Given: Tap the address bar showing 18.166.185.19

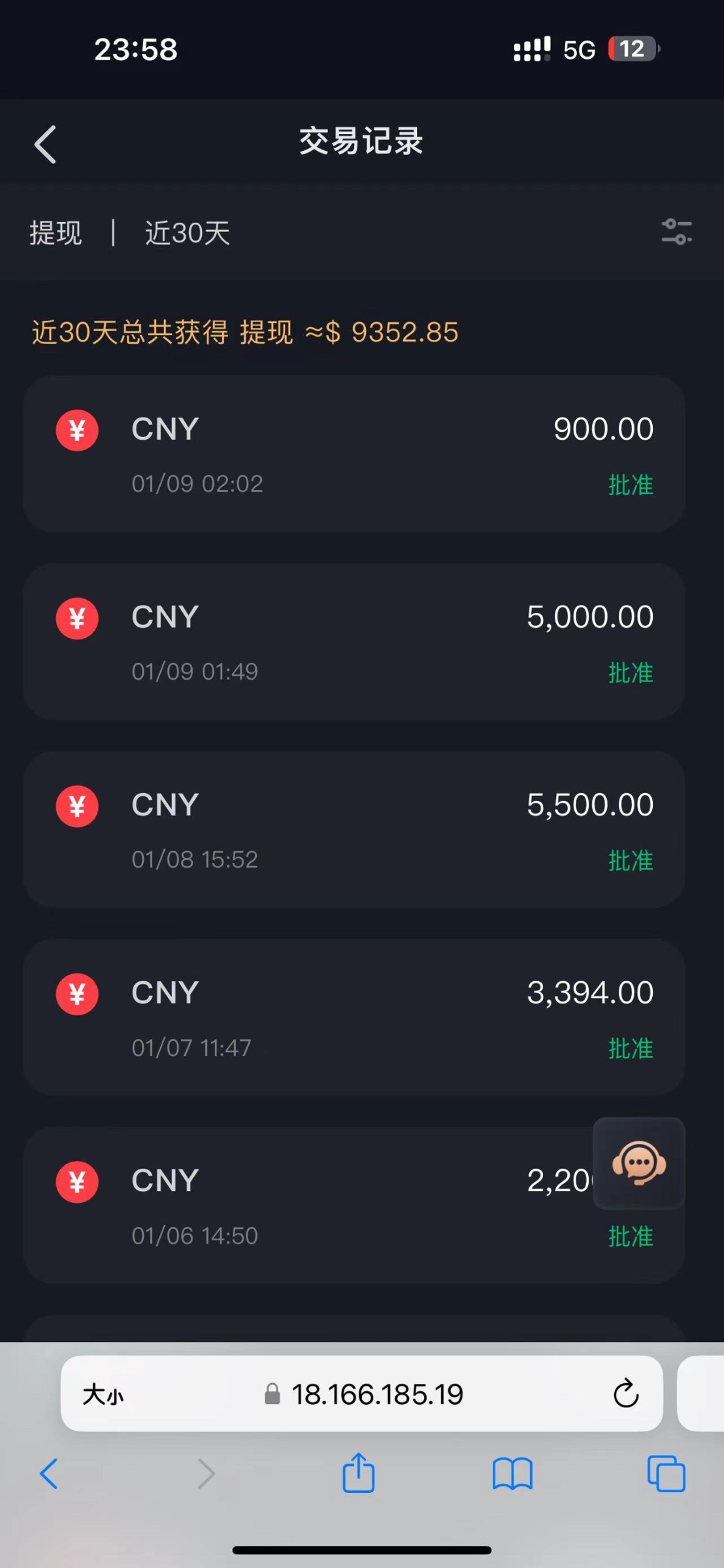Looking at the screenshot, I should [x=377, y=1394].
